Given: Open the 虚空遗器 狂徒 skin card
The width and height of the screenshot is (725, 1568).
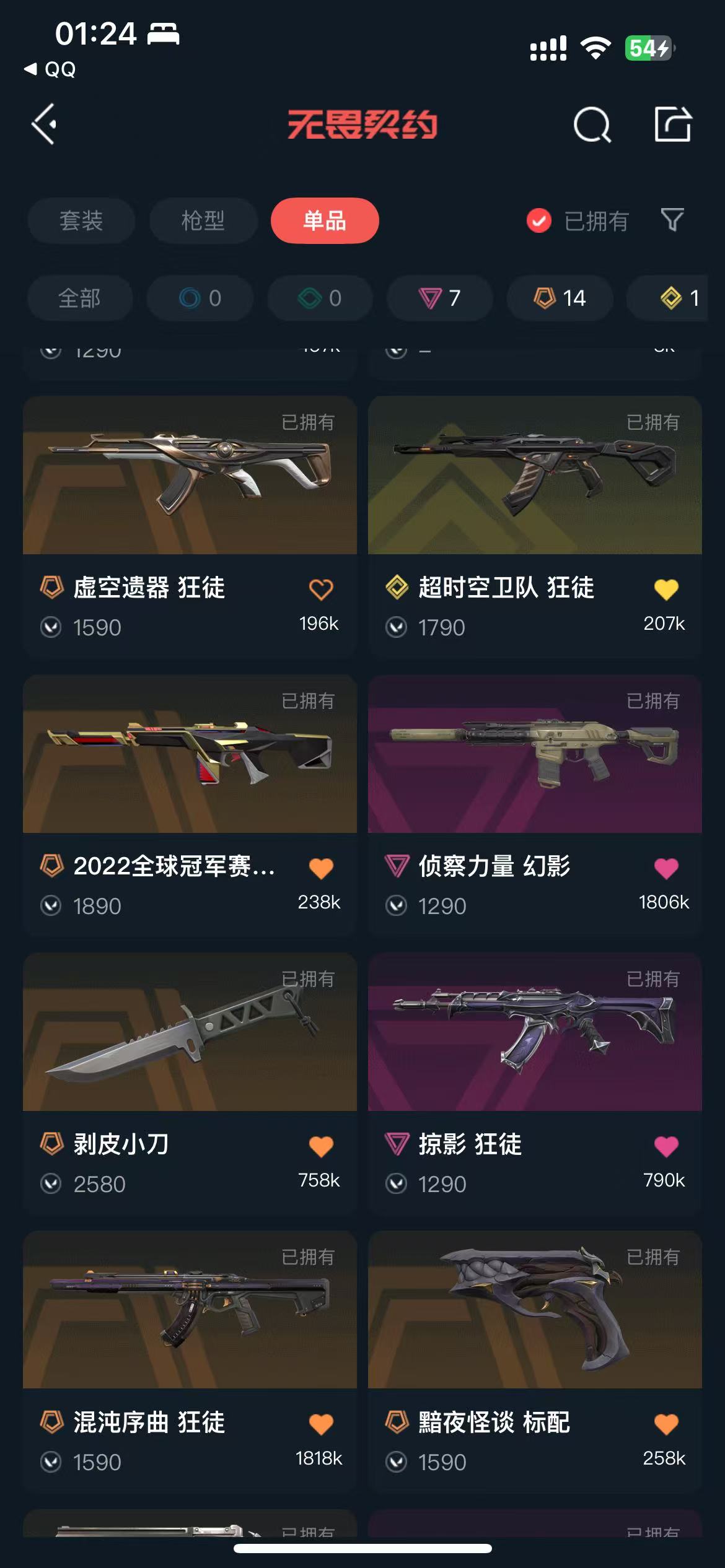Looking at the screenshot, I should click(x=190, y=476).
